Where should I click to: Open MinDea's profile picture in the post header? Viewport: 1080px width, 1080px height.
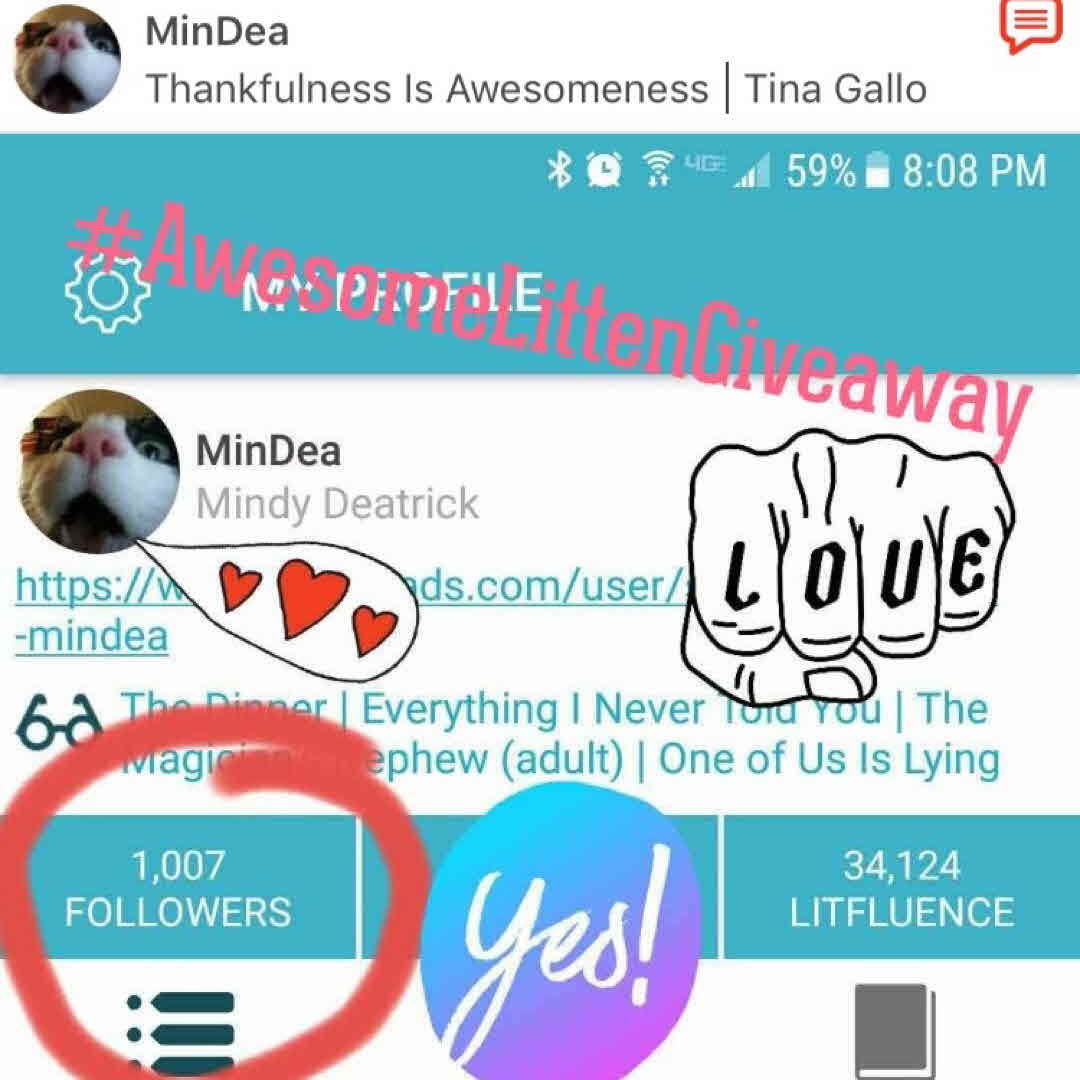click(66, 58)
